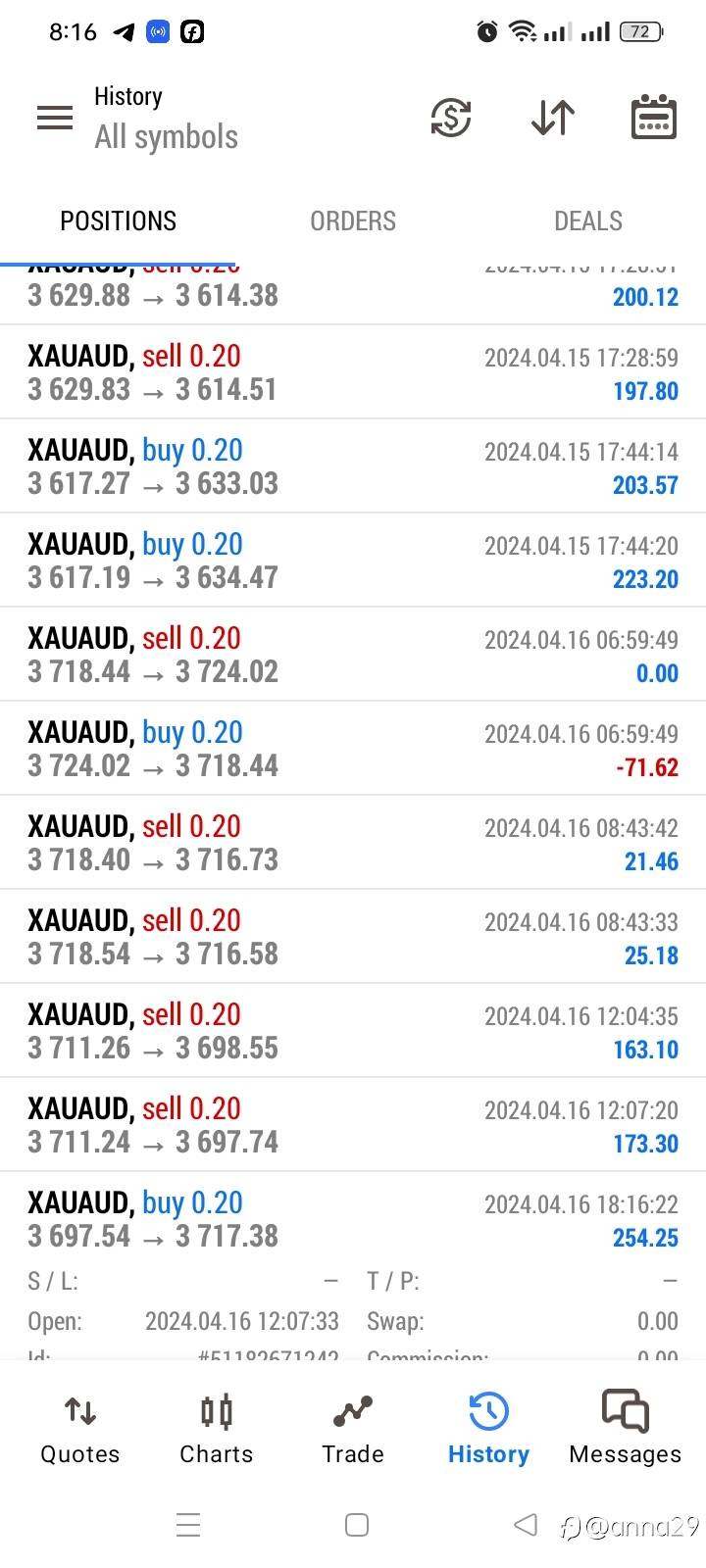
Task: Open the Messages section
Action: [625, 1430]
